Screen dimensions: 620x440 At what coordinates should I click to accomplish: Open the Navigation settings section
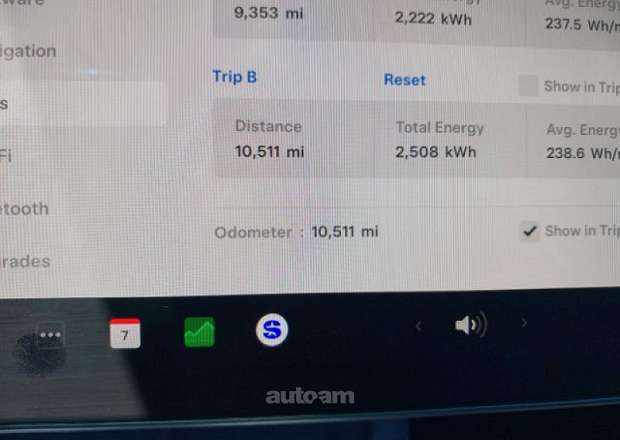pos(30,51)
